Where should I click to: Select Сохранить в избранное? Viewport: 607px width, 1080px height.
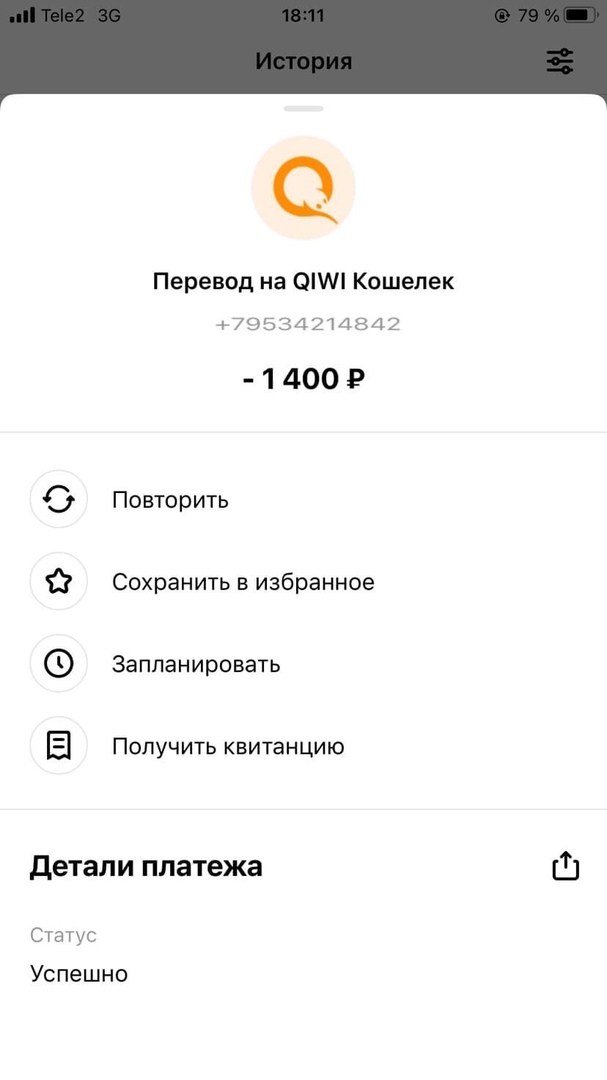(x=243, y=582)
